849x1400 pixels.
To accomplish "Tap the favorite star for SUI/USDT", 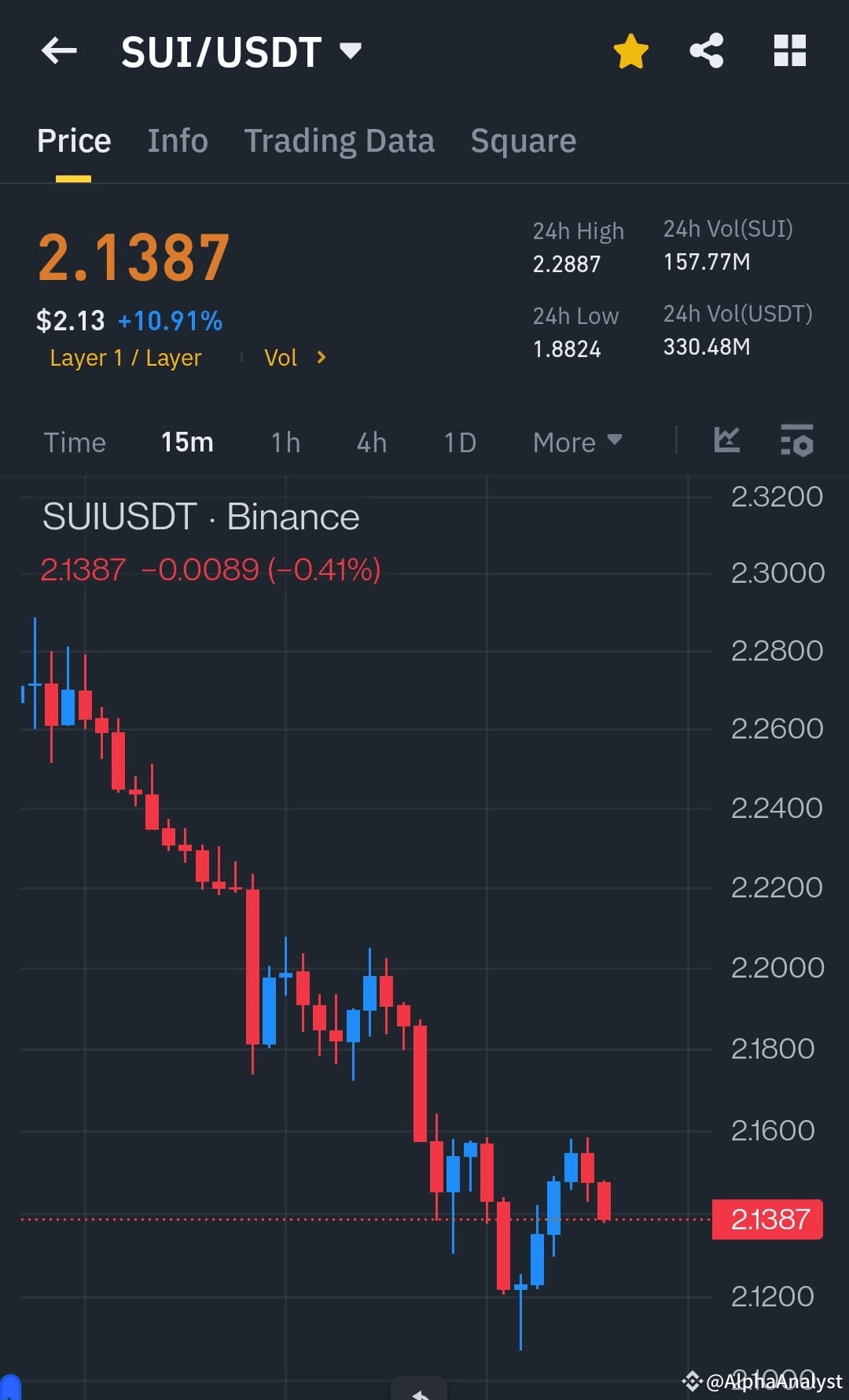I will tap(630, 50).
